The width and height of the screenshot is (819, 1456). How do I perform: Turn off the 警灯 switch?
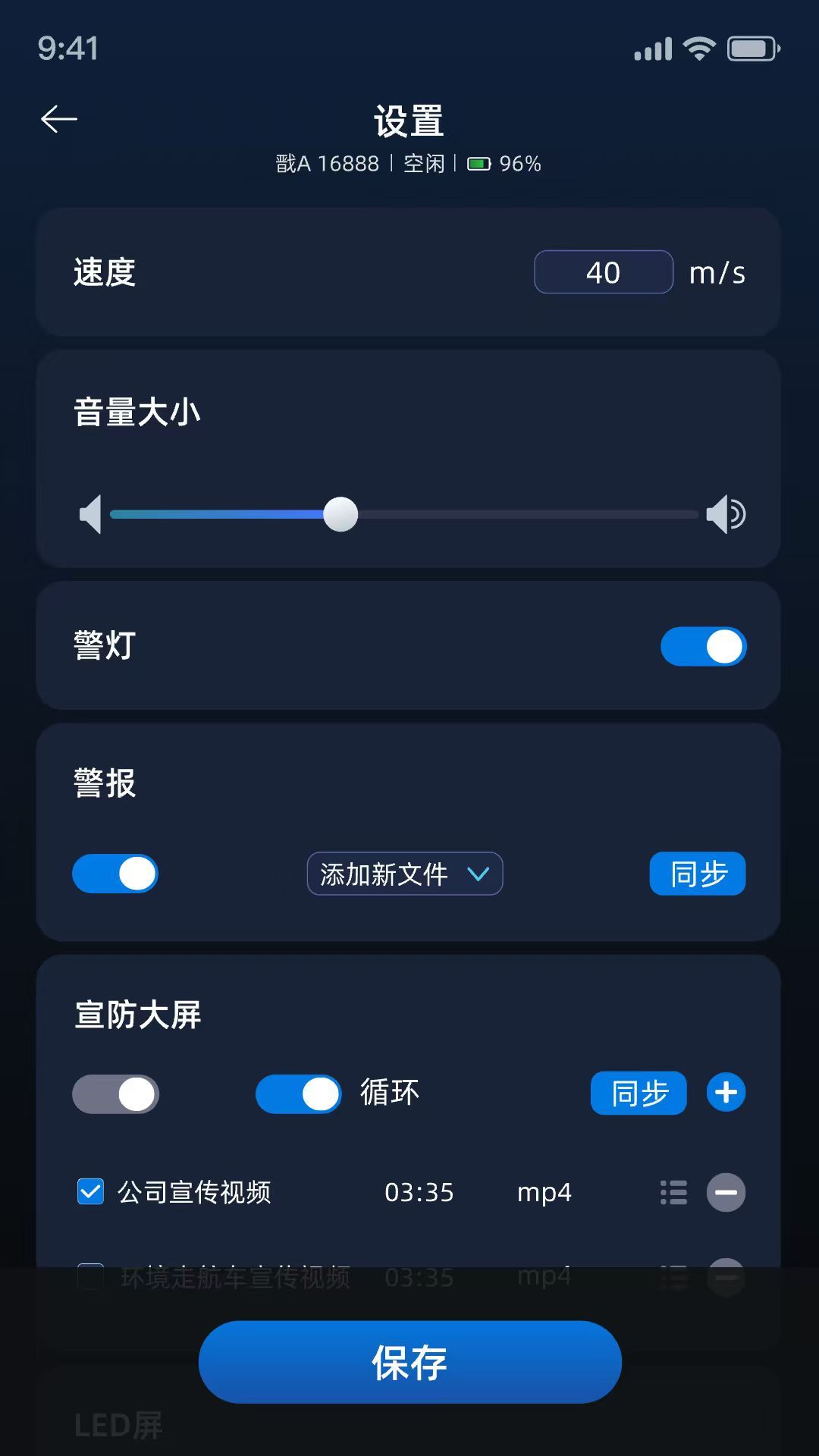point(704,647)
